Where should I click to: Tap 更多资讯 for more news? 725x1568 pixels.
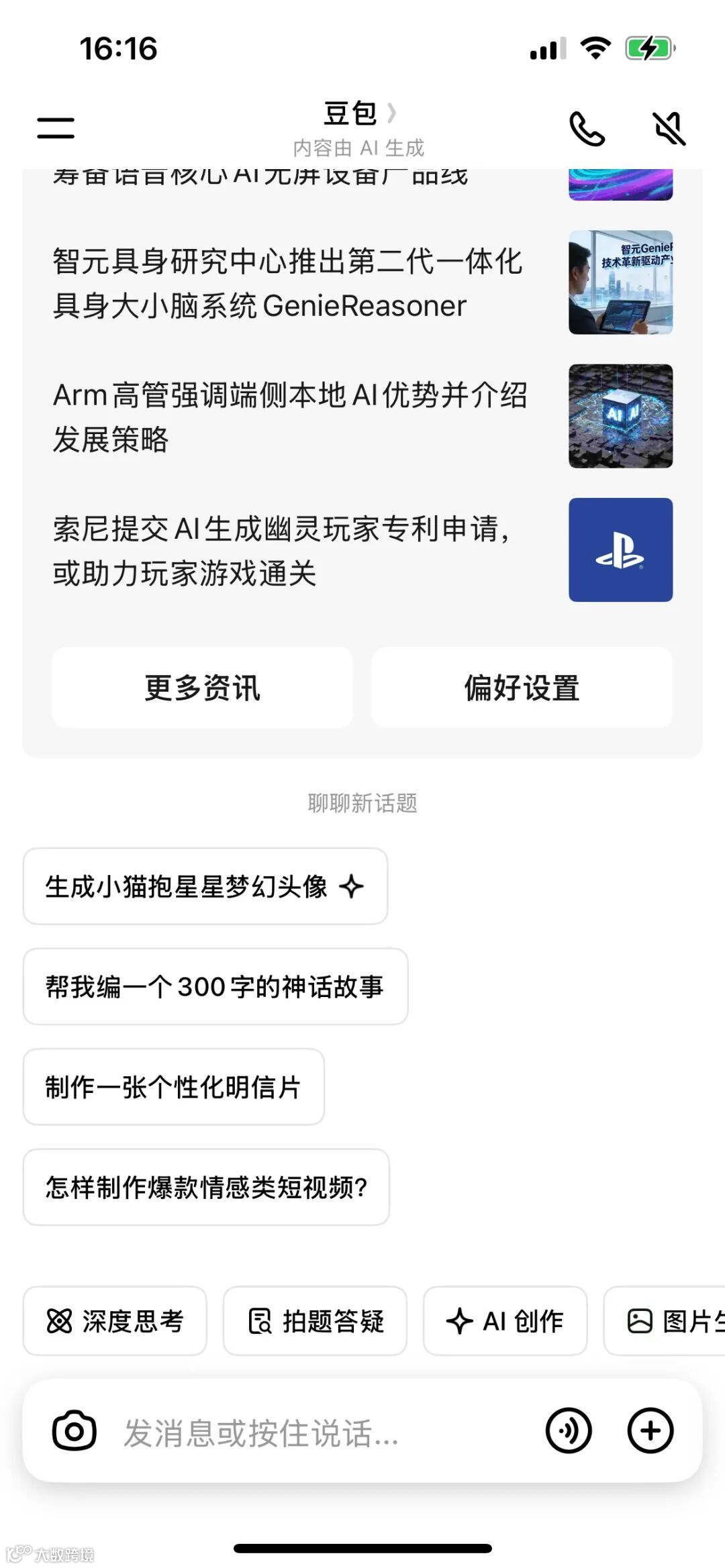(202, 687)
